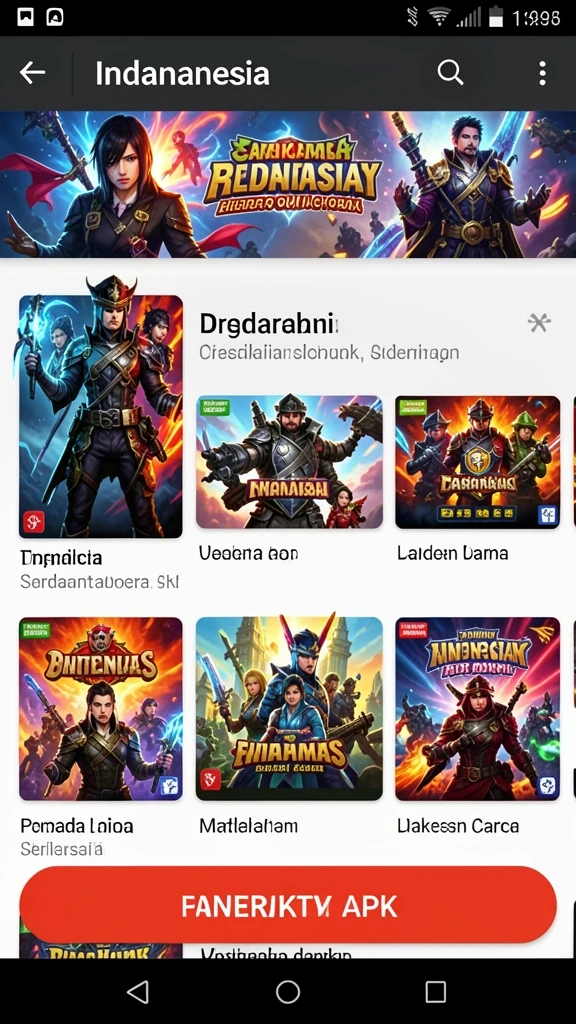
Task: Dismiss the Drgdarabni section
Action: (x=539, y=322)
